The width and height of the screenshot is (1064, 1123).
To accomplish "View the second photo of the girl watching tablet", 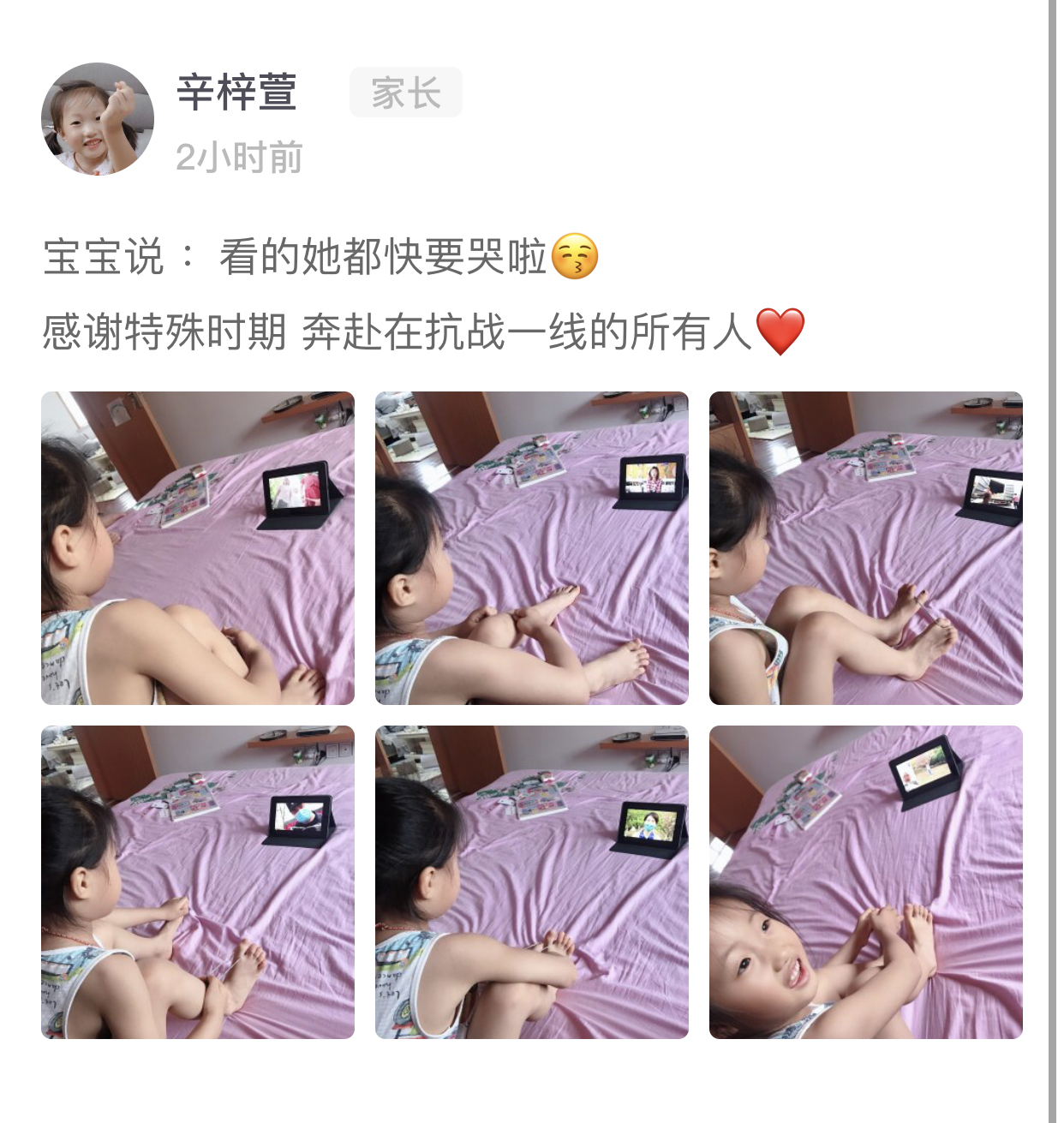I will 532,548.
